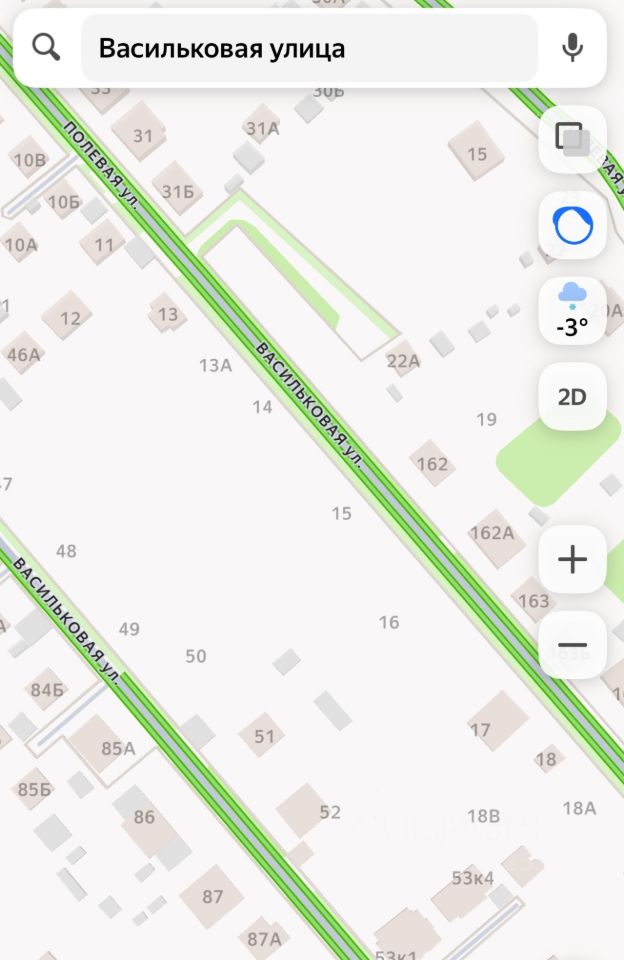The width and height of the screenshot is (624, 960).
Task: Tap the search field with Васильковая улица
Action: click(x=310, y=48)
